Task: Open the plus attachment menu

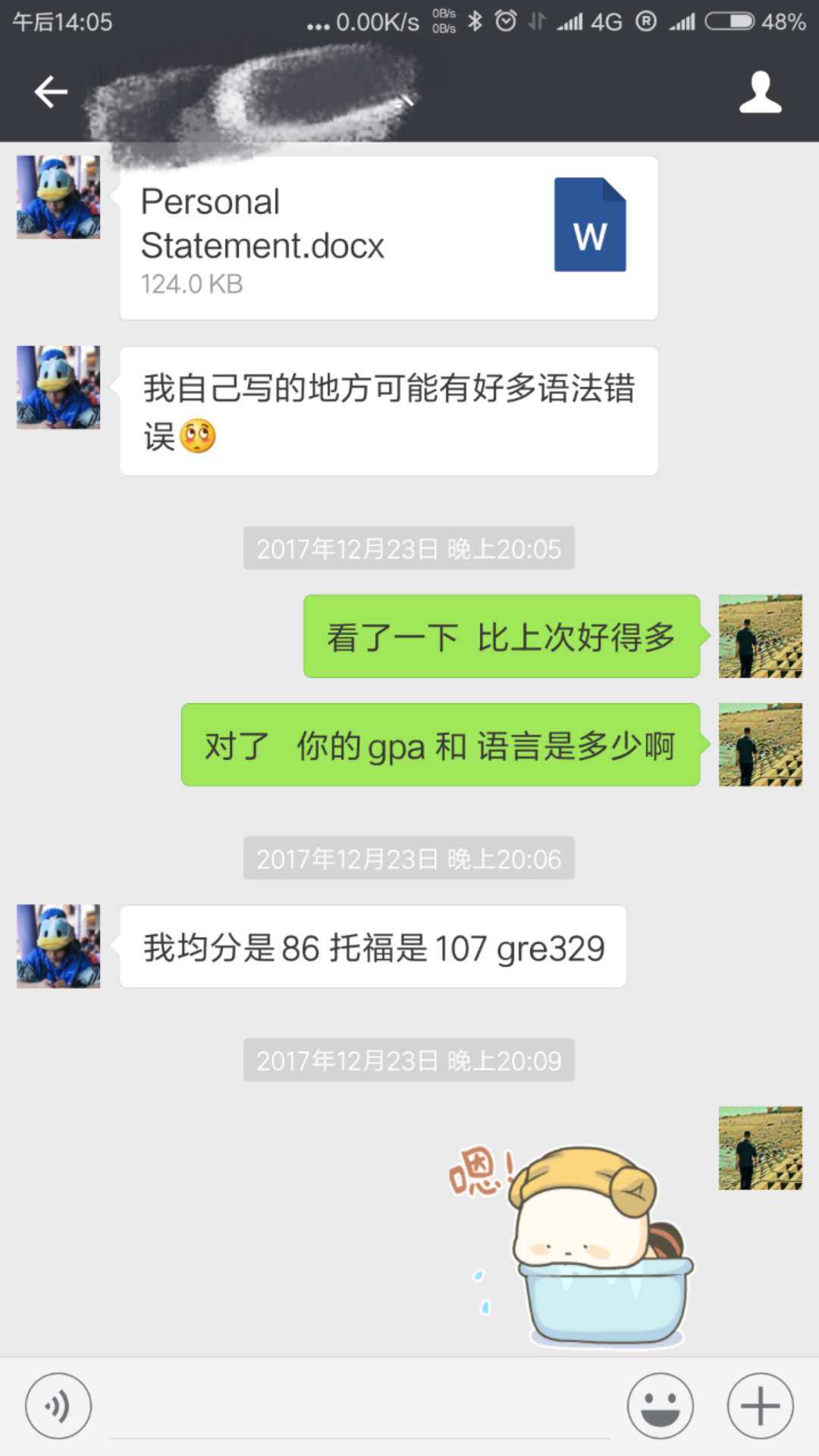Action: tap(760, 1406)
